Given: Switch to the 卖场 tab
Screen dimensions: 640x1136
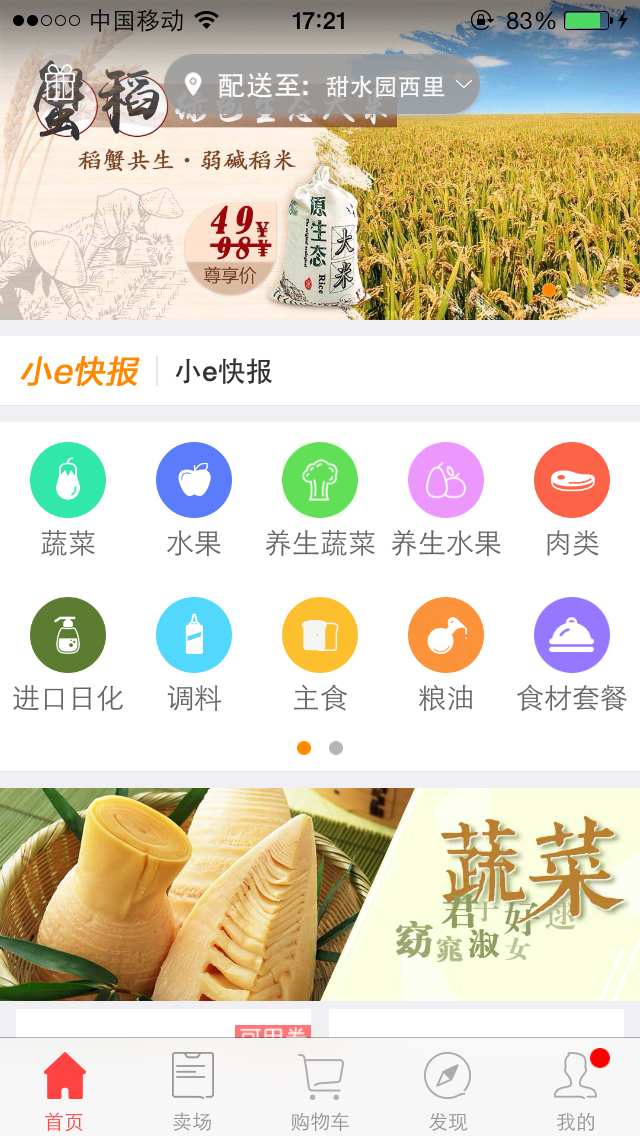Looking at the screenshot, I should pyautogui.click(x=192, y=1090).
